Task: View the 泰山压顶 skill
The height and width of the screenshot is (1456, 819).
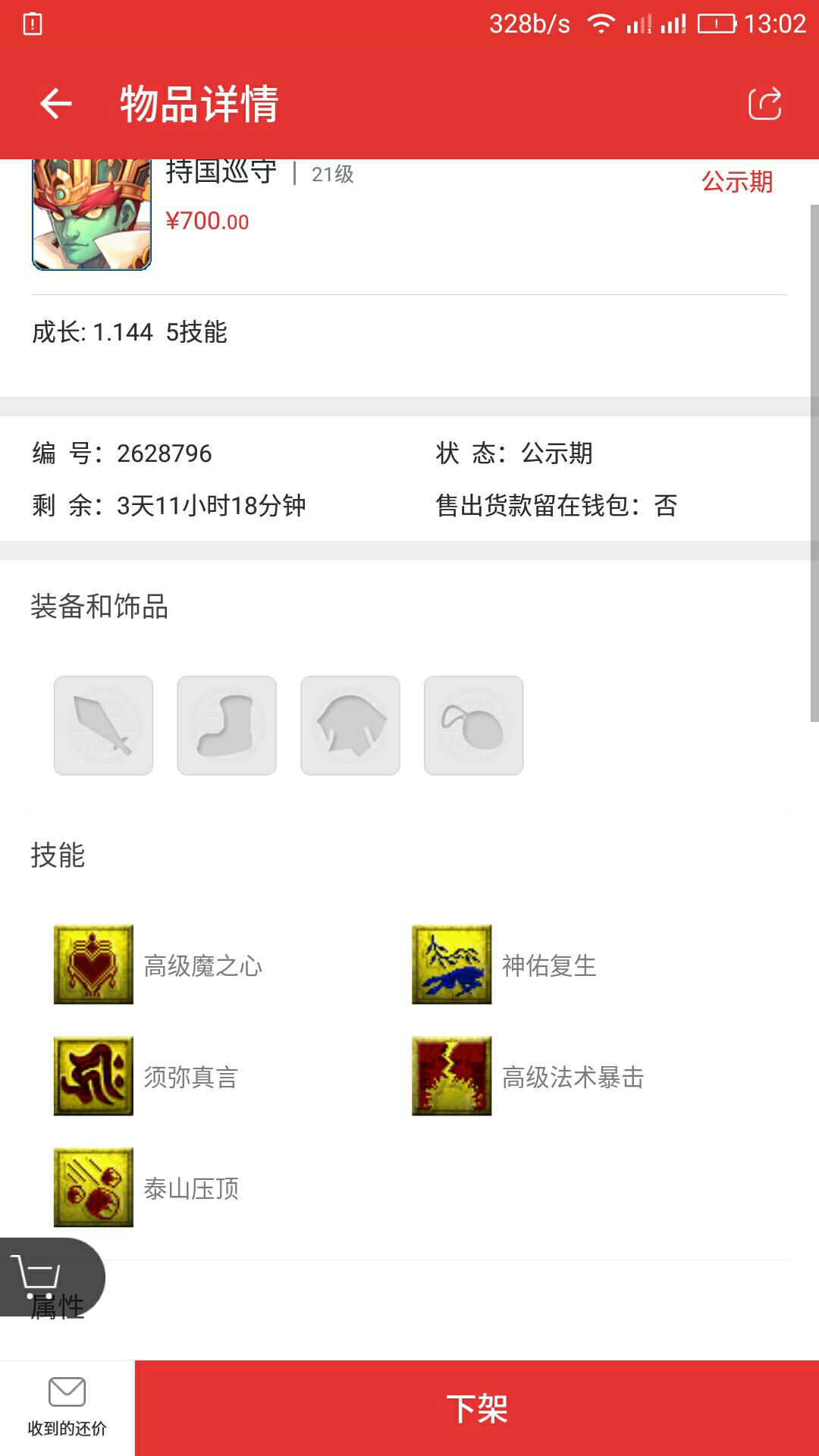Action: click(93, 1188)
